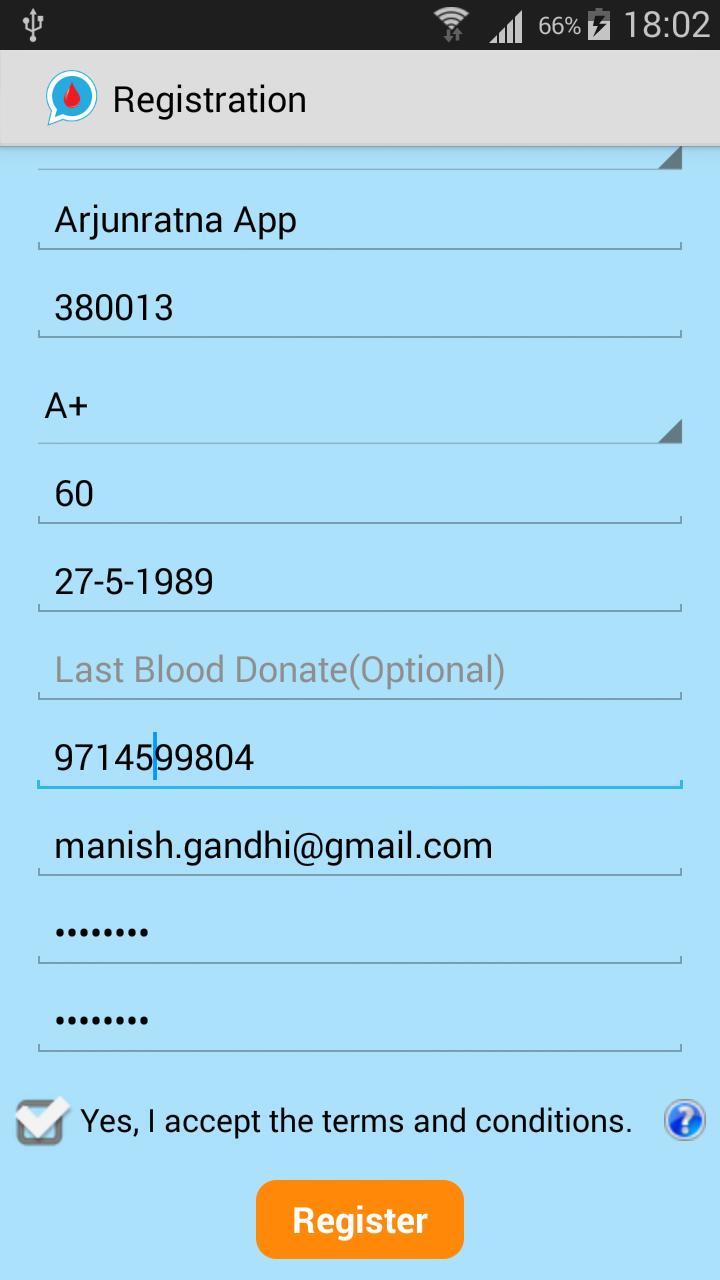This screenshot has height=1280, width=720.
Task: Toggle acceptance of terms and conditions
Action: [x=39, y=1121]
